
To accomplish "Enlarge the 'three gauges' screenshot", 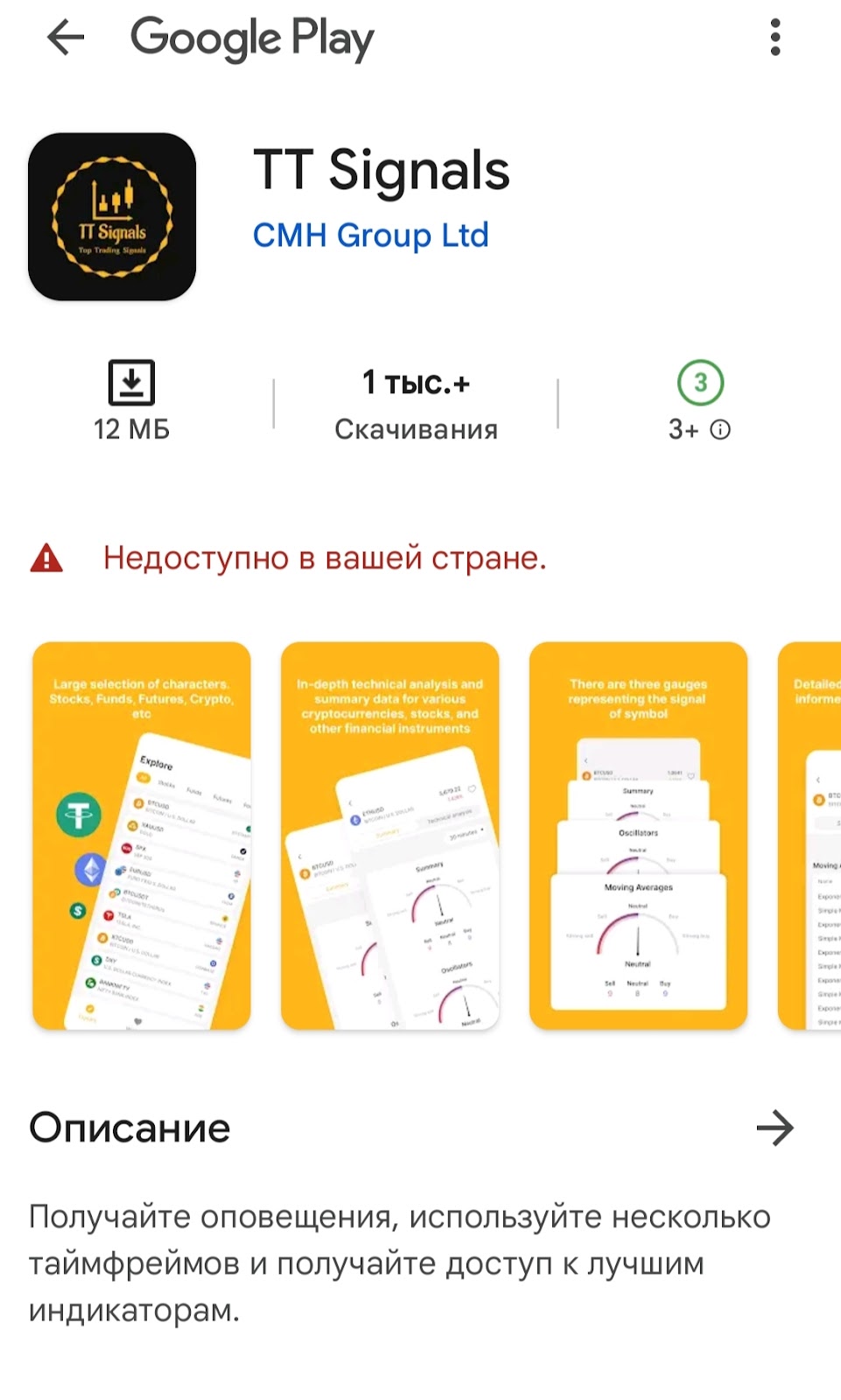I will click(x=638, y=836).
